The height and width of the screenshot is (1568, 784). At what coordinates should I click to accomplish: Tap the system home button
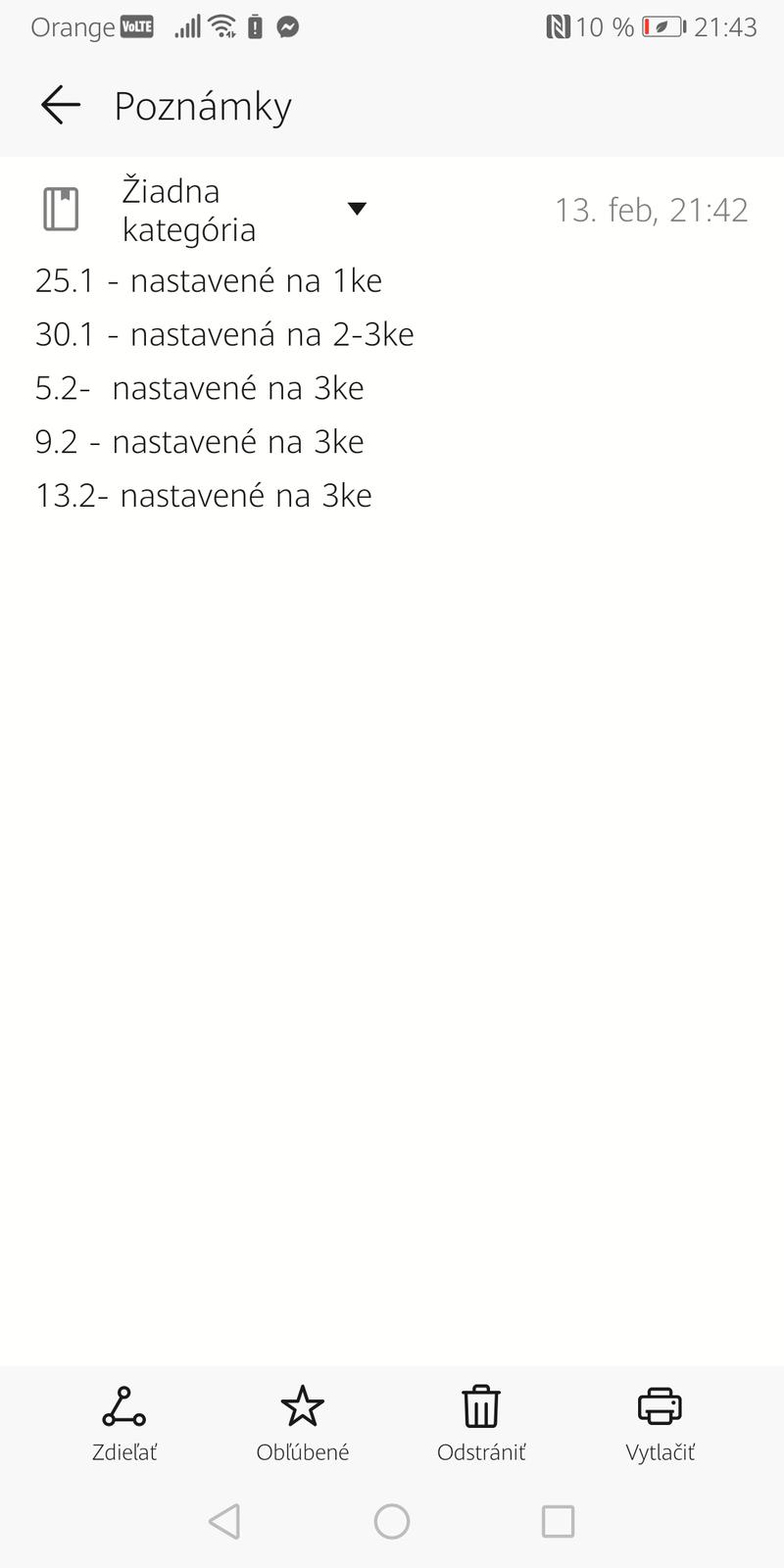(392, 1522)
